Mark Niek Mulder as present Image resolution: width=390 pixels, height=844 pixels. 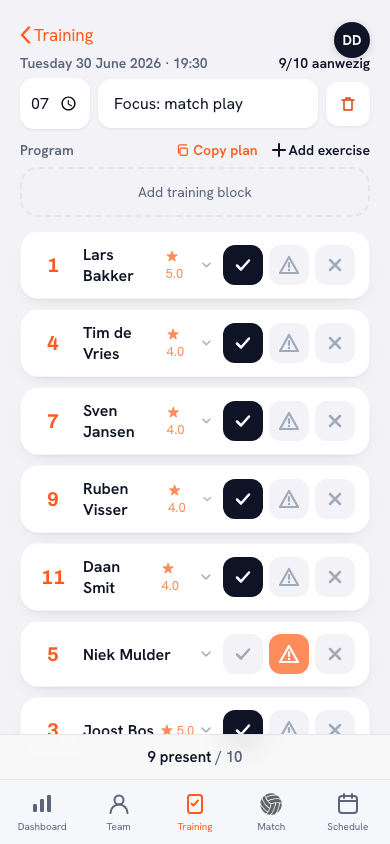tap(243, 654)
